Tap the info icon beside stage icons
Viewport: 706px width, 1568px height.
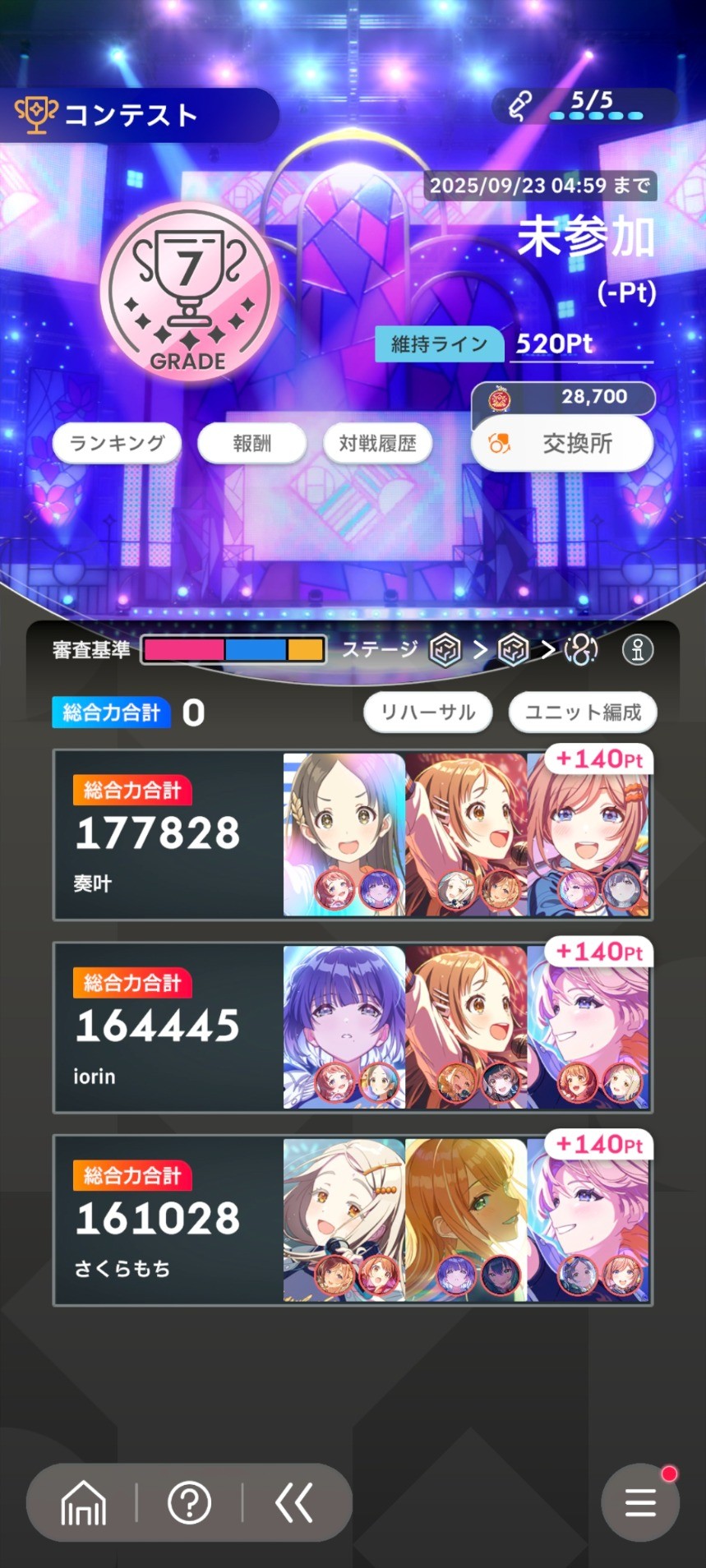point(638,650)
